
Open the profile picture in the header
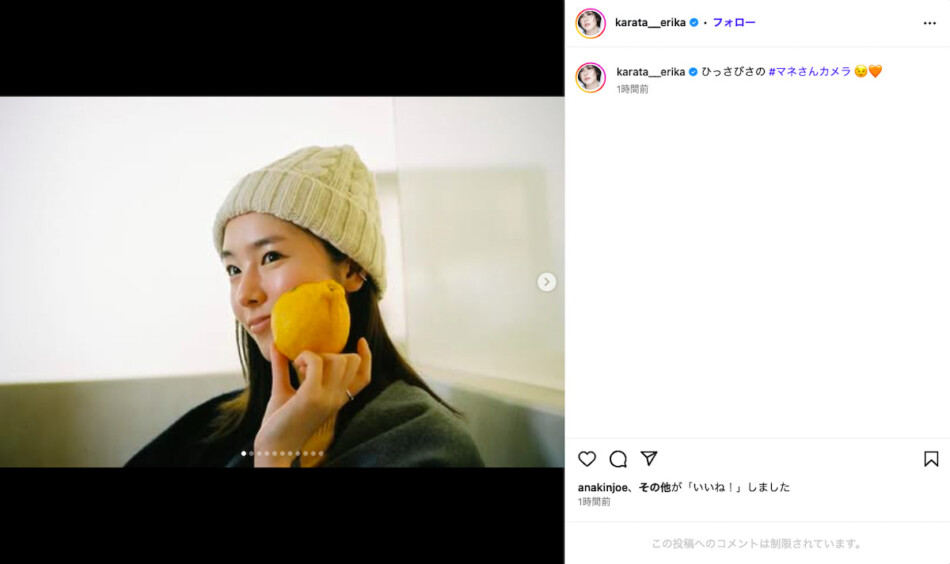[591, 23]
